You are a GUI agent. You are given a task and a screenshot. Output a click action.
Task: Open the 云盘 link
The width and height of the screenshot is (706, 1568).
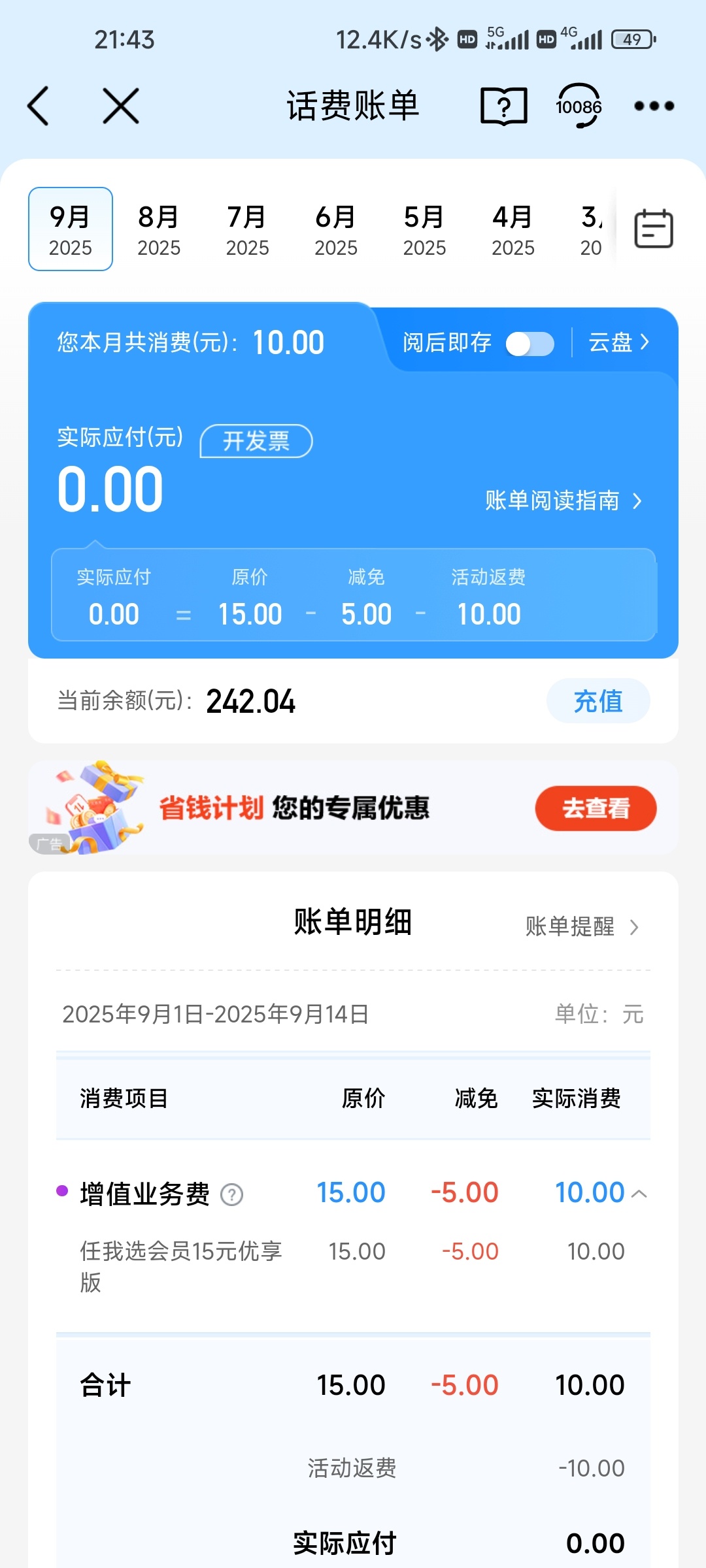[x=618, y=342]
